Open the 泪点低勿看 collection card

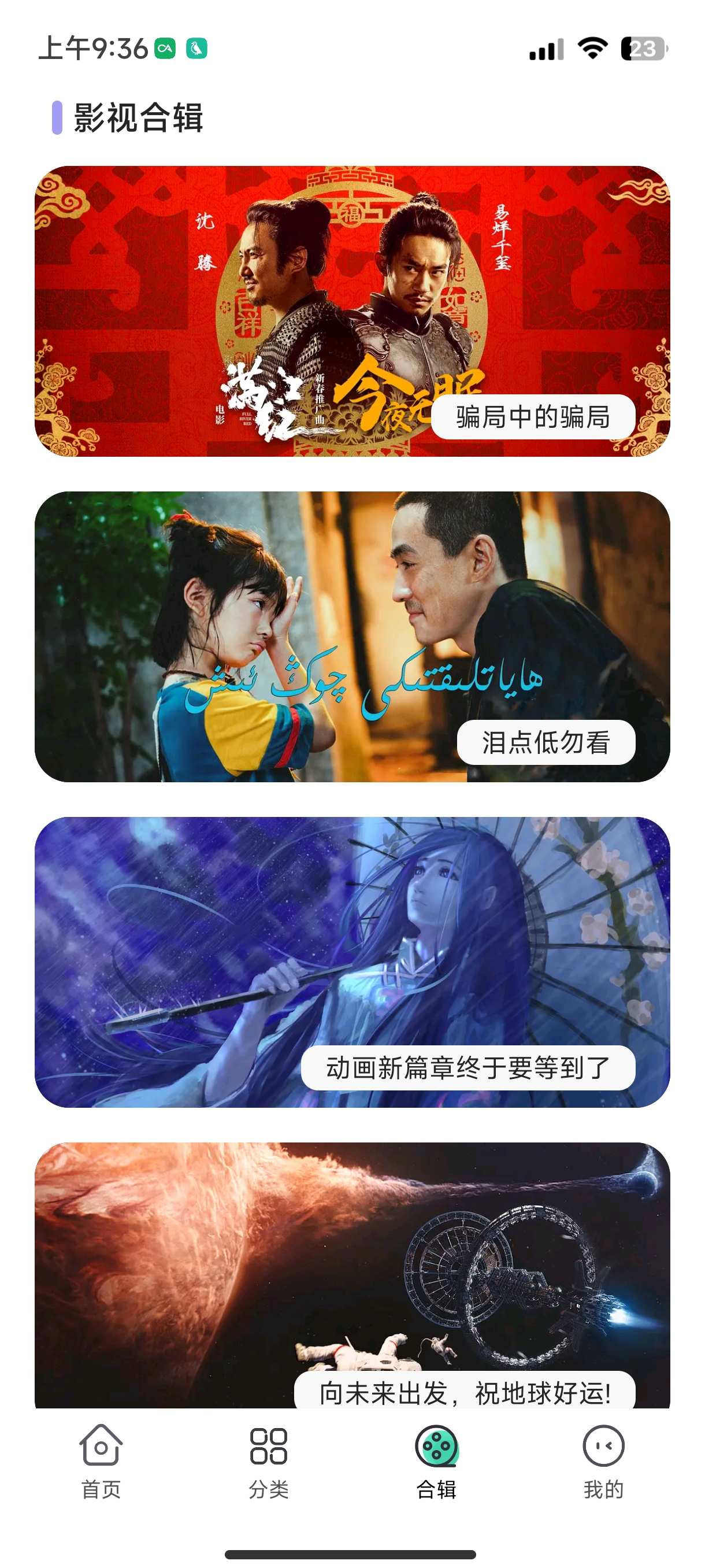pyautogui.click(x=352, y=636)
